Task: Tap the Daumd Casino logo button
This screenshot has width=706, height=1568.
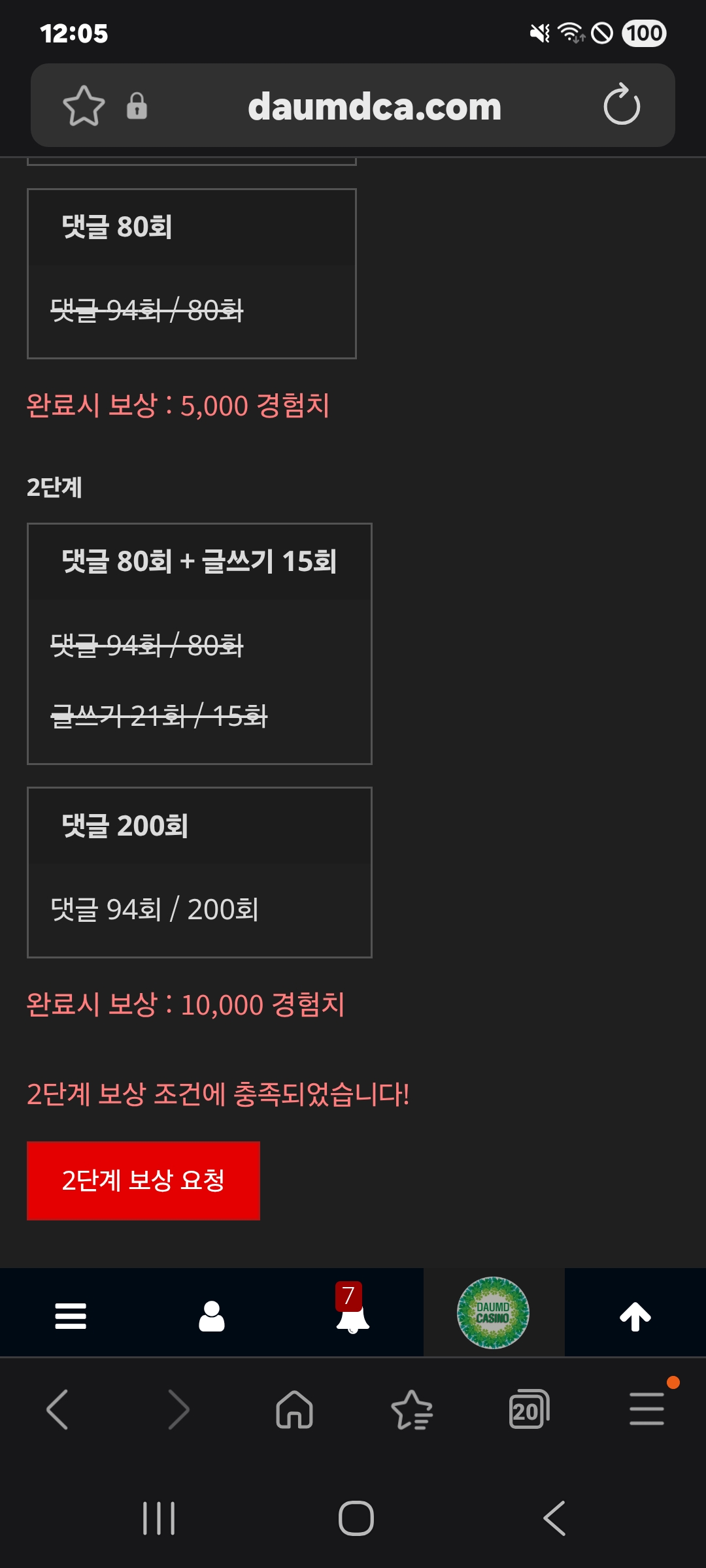Action: coord(494,1313)
